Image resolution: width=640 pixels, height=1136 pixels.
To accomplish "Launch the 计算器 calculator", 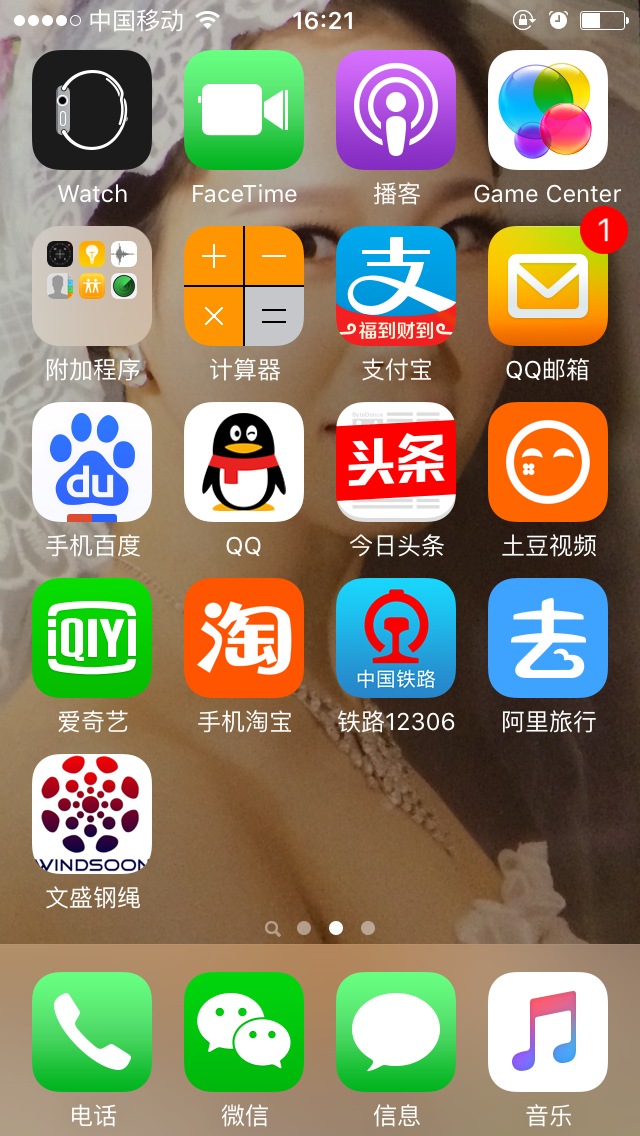I will 244,286.
